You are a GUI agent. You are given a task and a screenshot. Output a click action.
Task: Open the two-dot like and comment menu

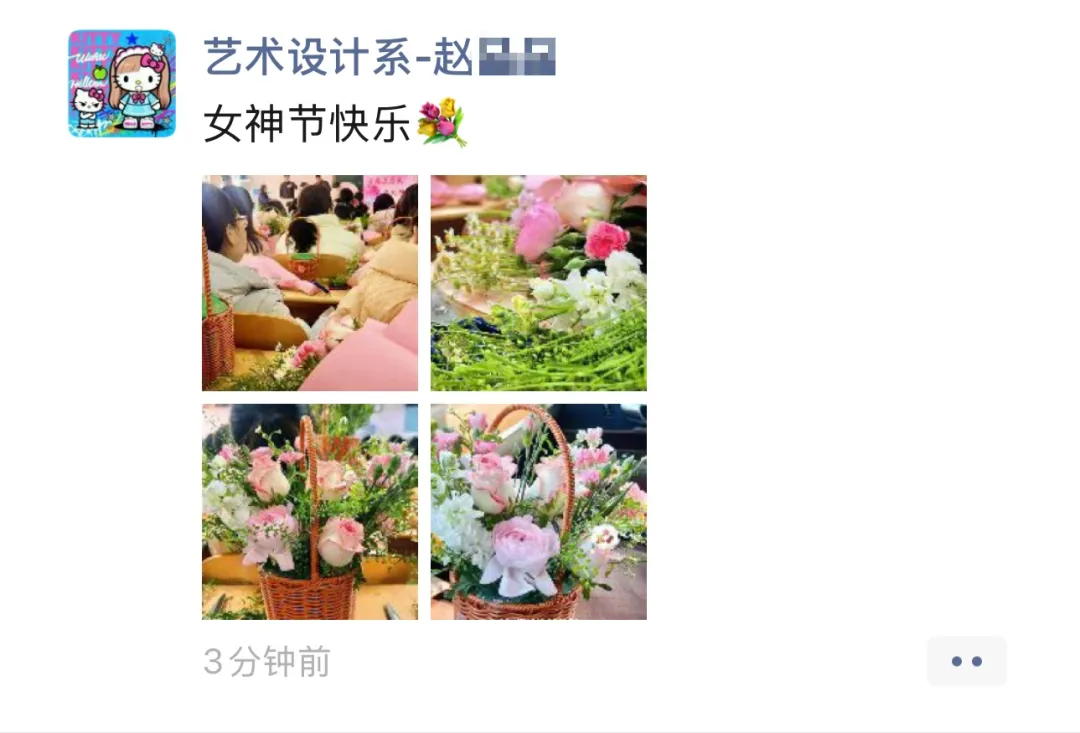[966, 661]
